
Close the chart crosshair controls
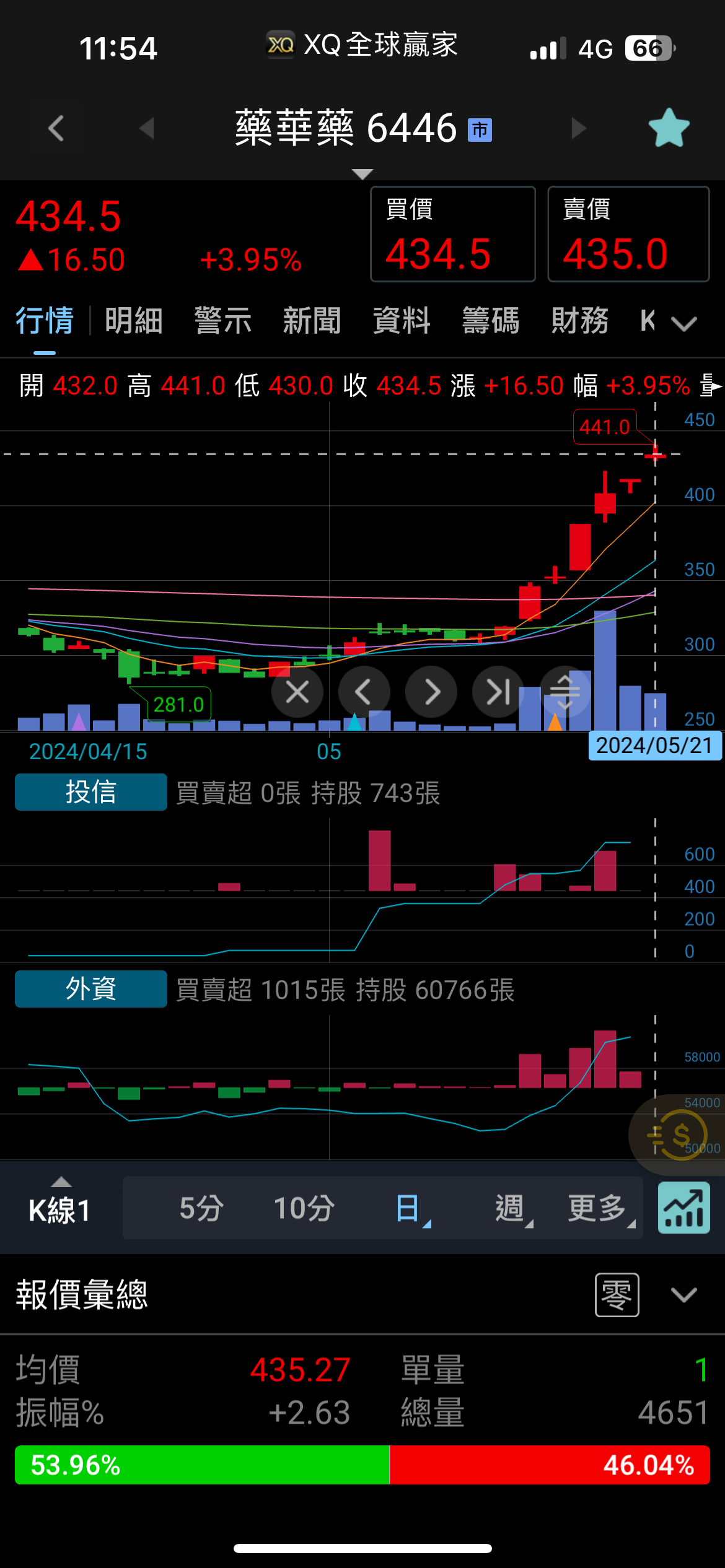[x=297, y=692]
